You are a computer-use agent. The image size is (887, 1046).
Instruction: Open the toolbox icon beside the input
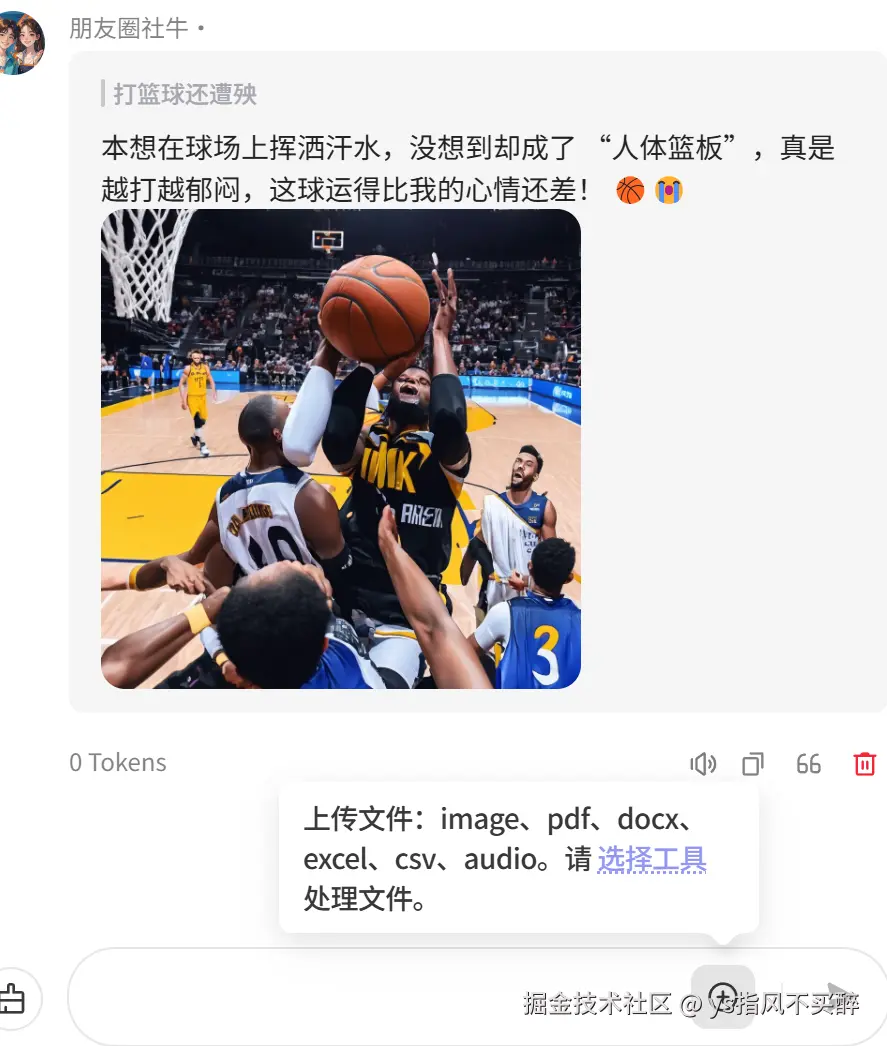tap(12, 997)
